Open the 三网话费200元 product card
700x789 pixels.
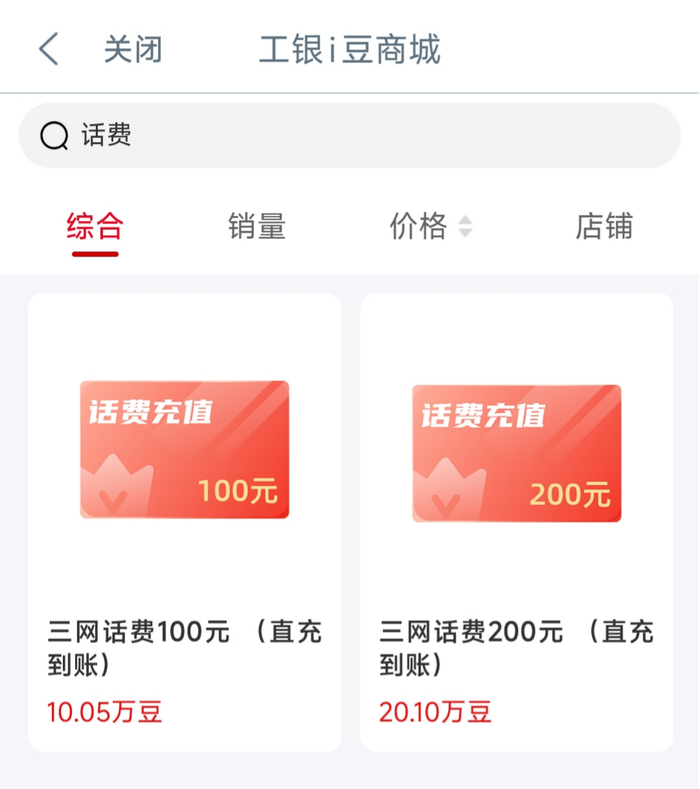click(517, 522)
